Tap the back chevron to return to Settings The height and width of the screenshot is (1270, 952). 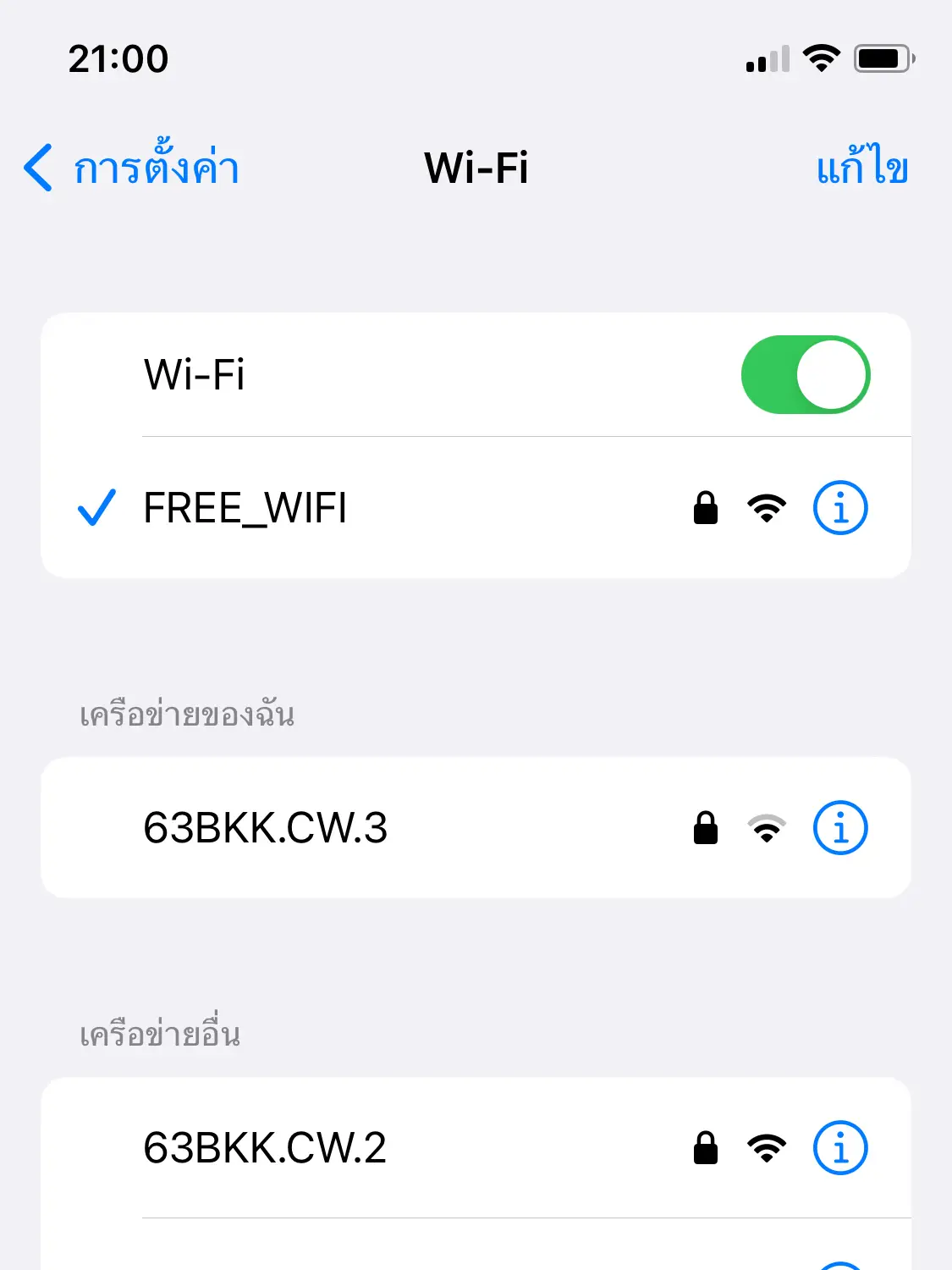pos(36,168)
